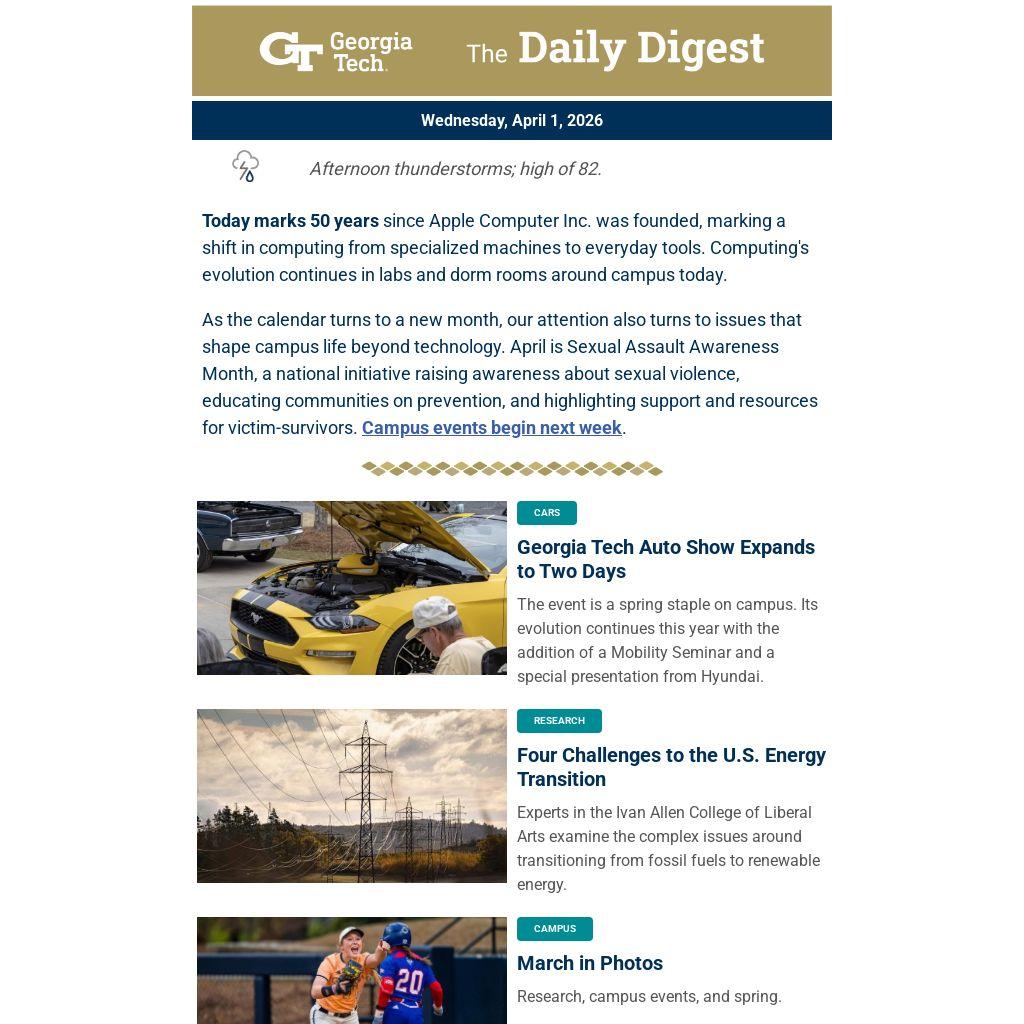Screen dimensions: 1024x1024
Task: Select the RESEARCH category tag
Action: coord(559,720)
